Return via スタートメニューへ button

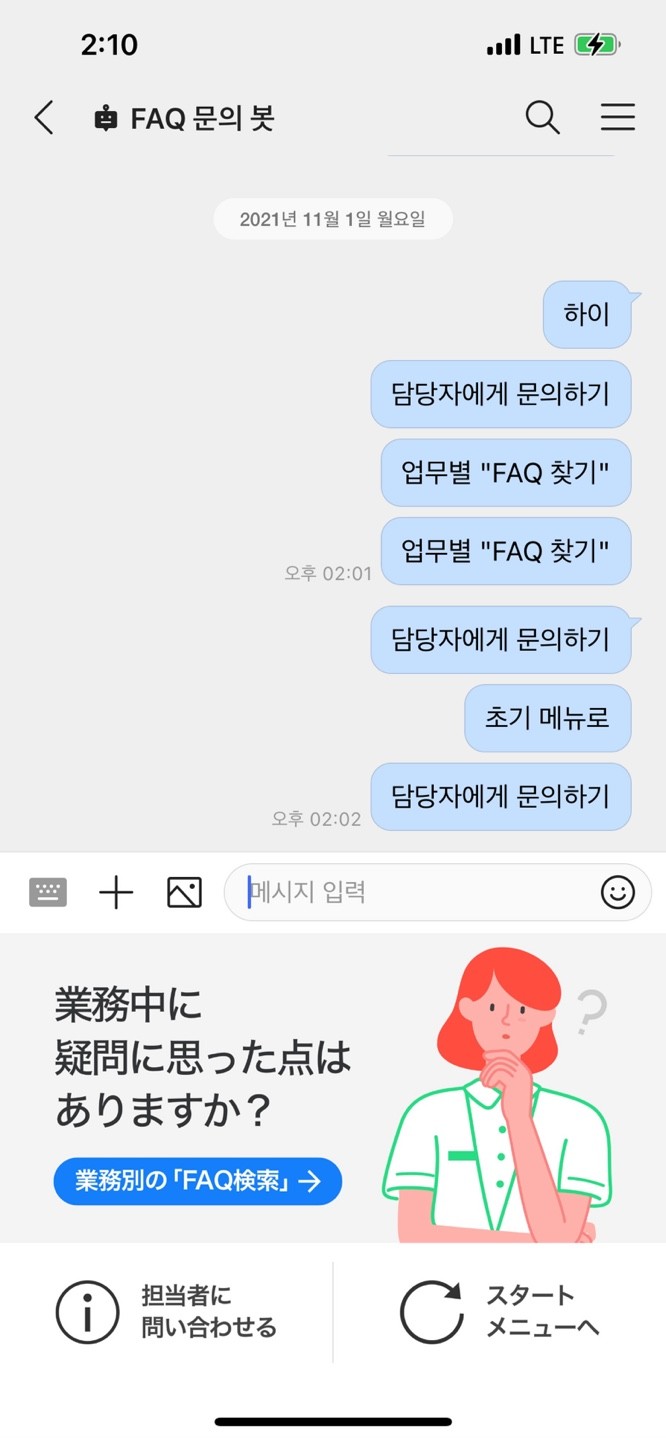(500, 1312)
